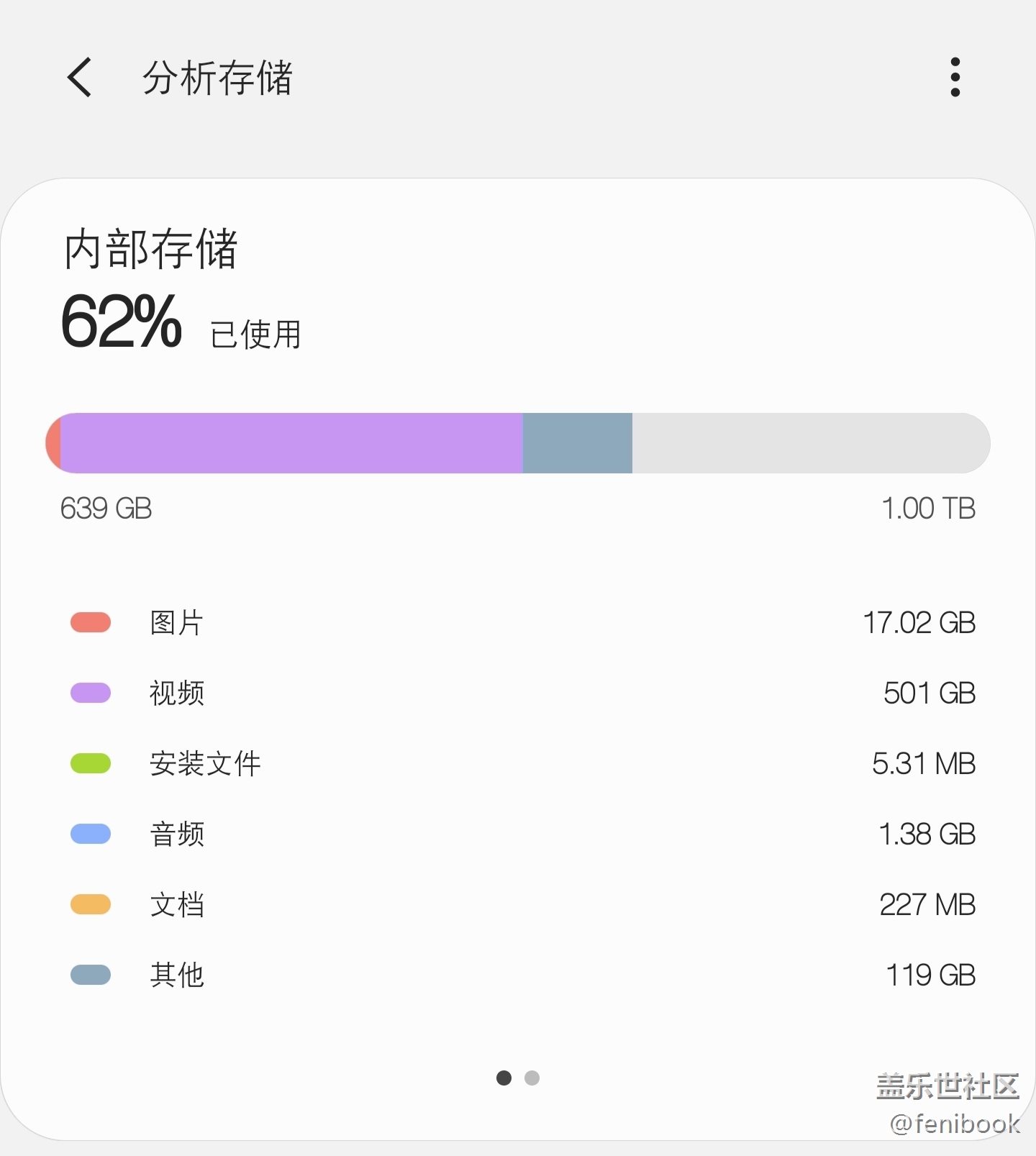
Task: Switch to the second page indicator dot
Action: pos(532,1078)
